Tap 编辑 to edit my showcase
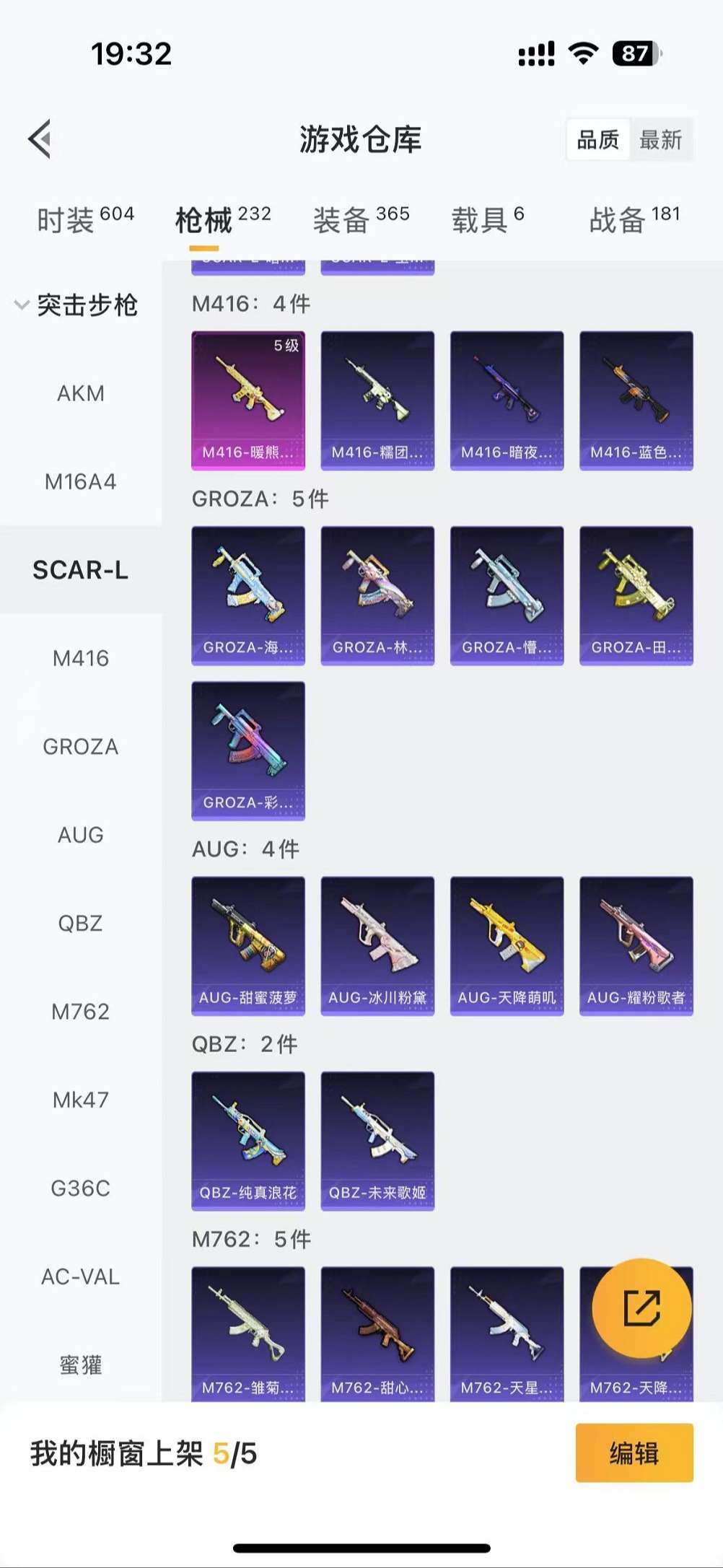This screenshot has width=723, height=1568. [634, 1453]
